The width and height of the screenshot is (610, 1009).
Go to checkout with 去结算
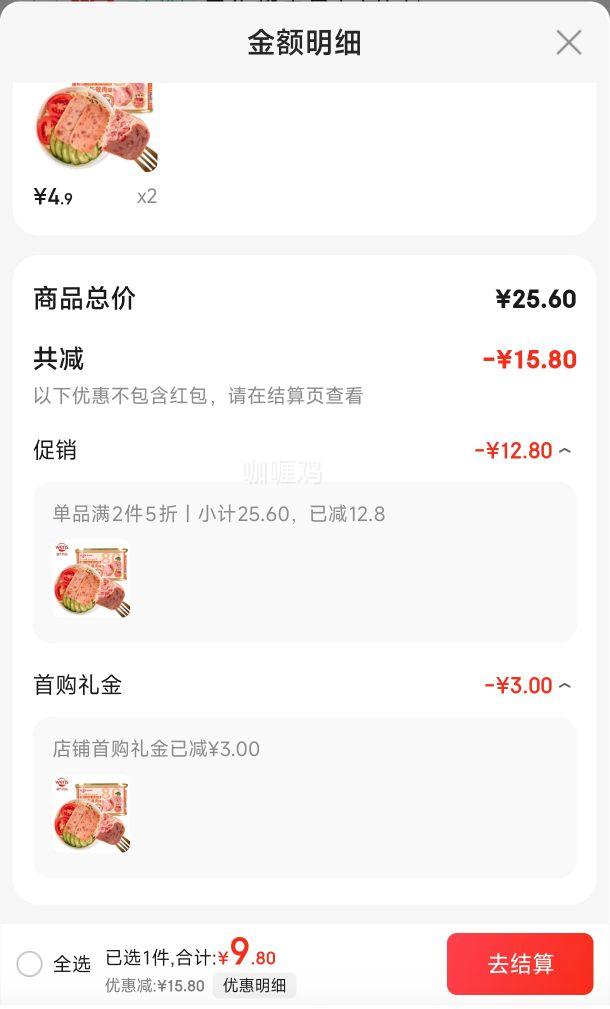point(520,963)
